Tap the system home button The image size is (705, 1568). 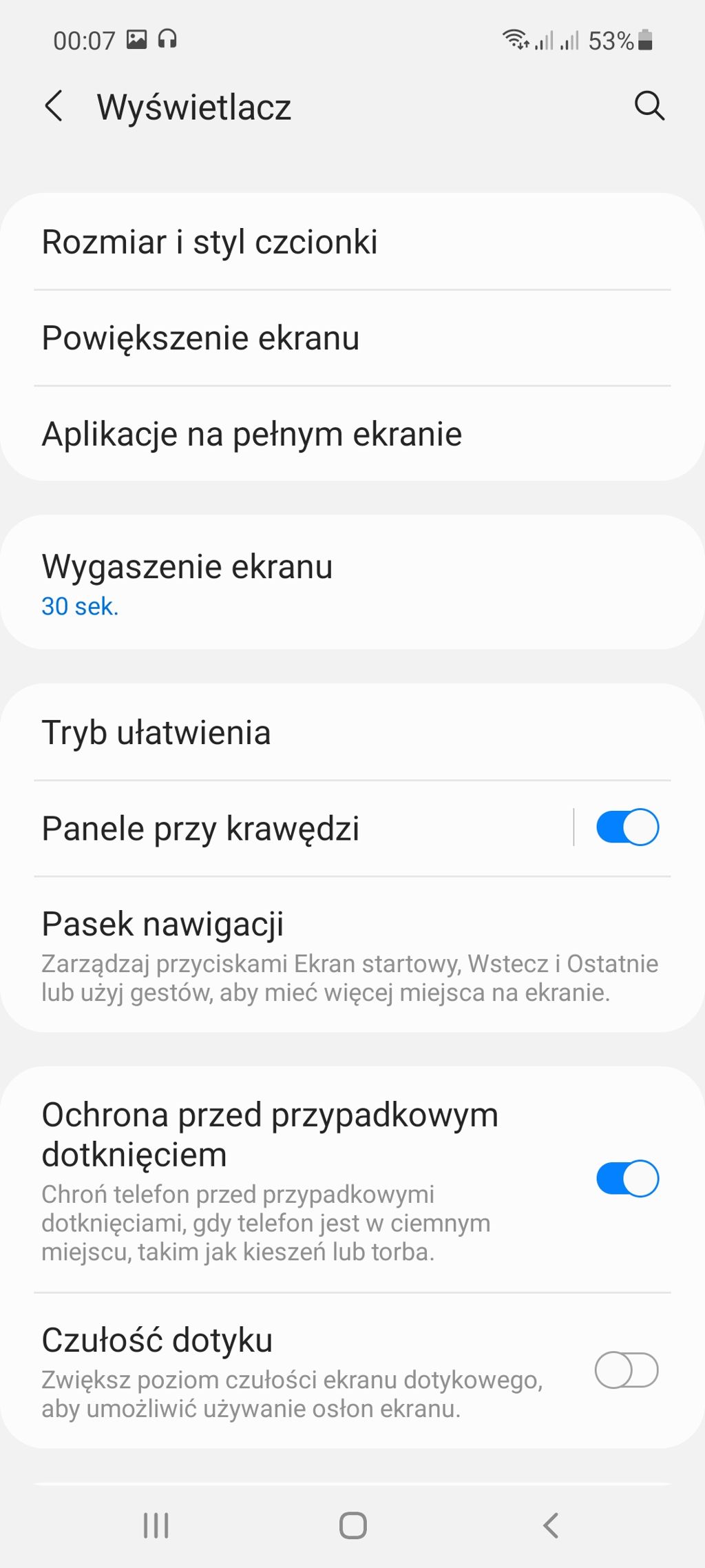(352, 1525)
